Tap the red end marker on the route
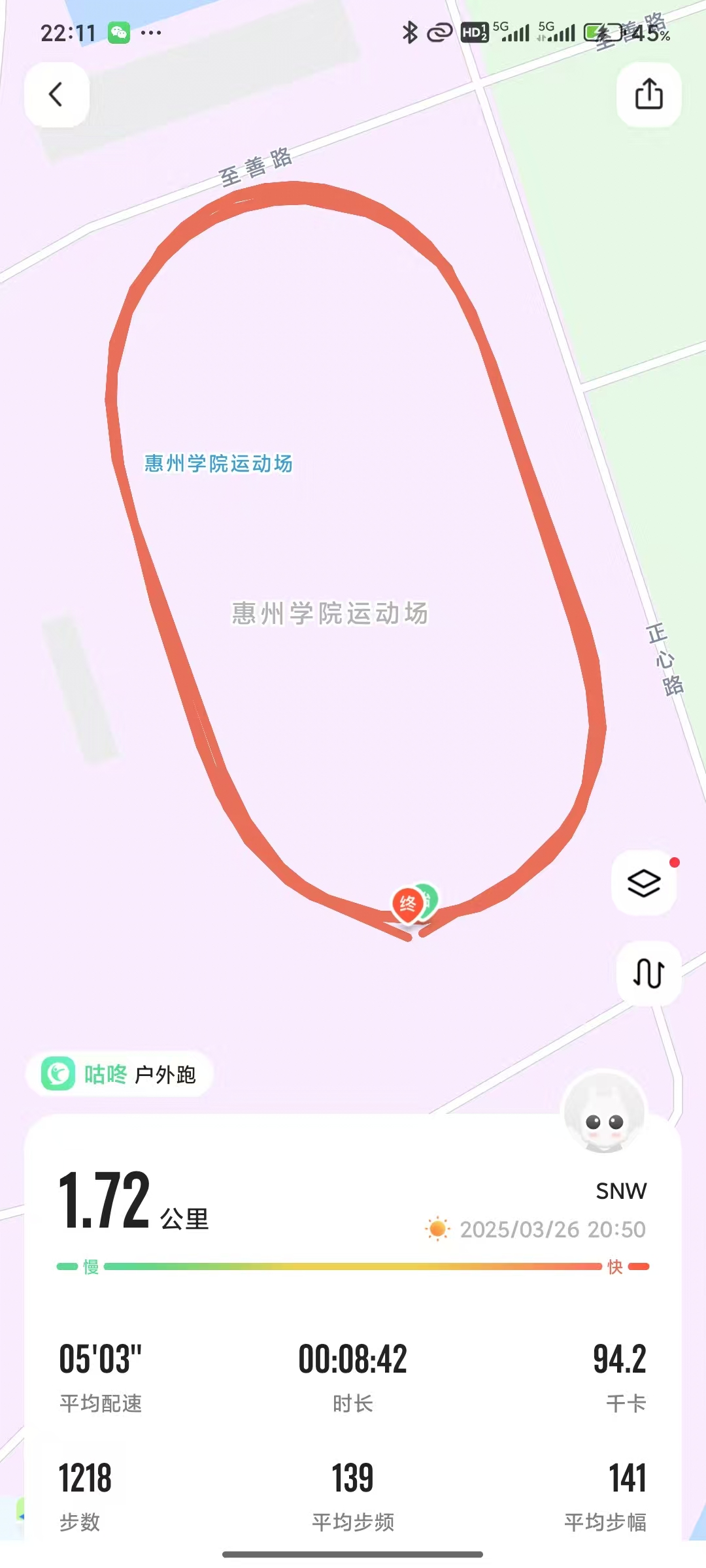The width and height of the screenshot is (706, 1568). click(x=407, y=904)
